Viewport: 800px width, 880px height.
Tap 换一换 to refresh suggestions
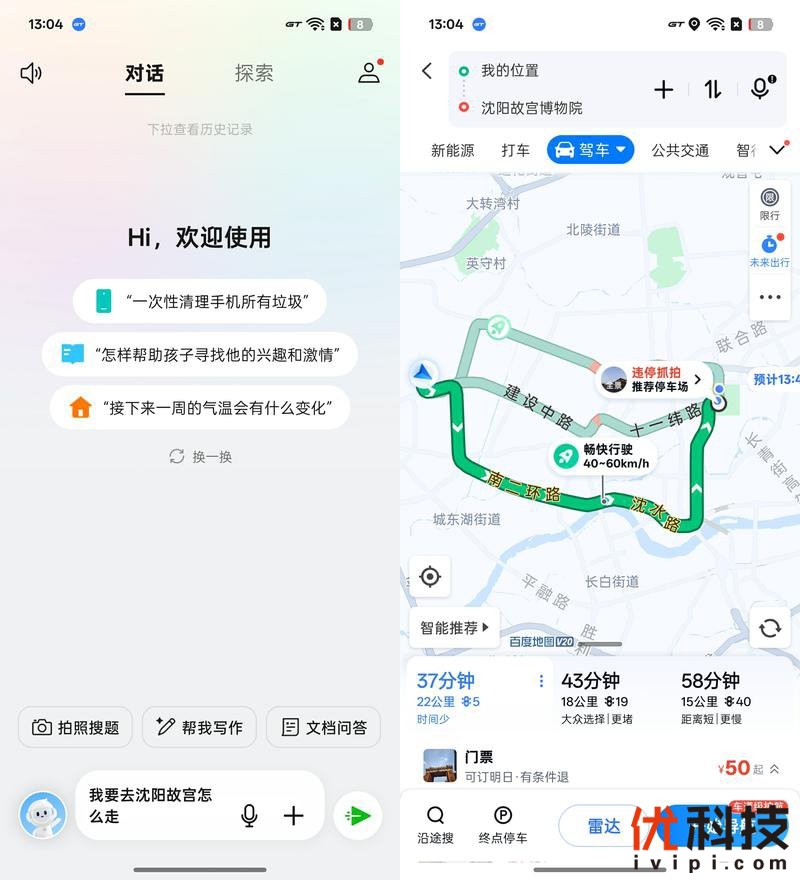pos(200,456)
